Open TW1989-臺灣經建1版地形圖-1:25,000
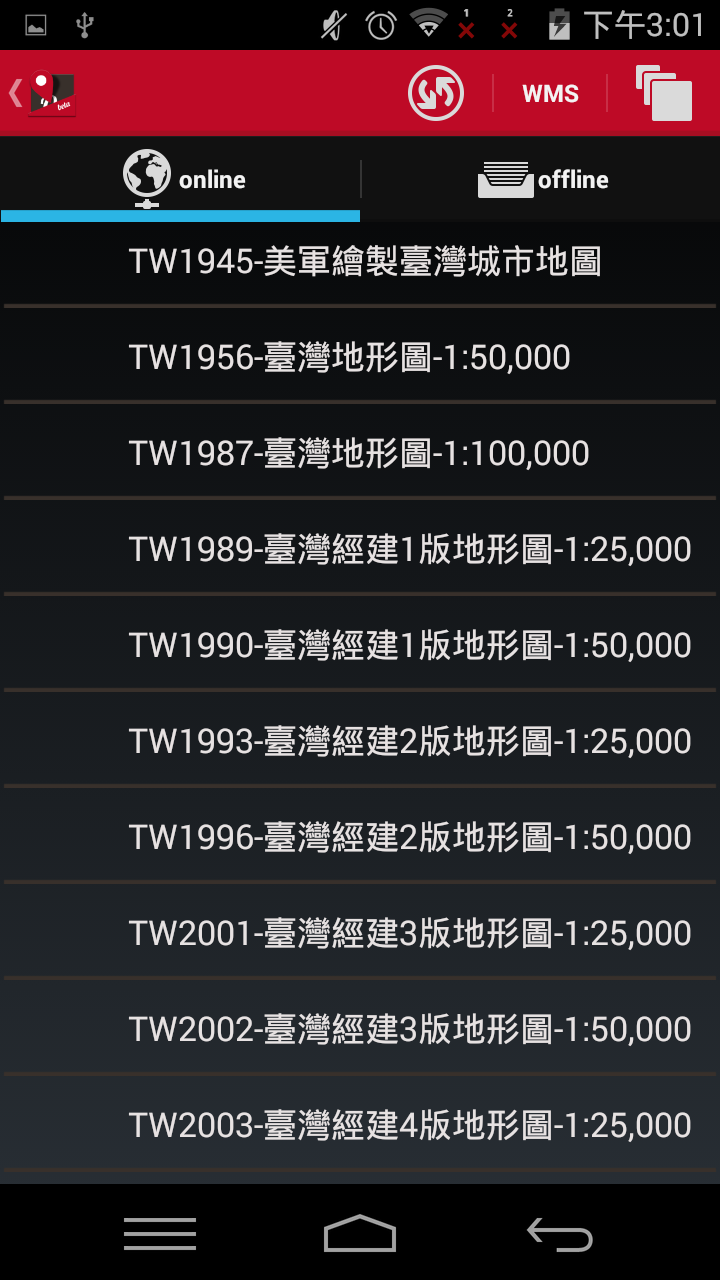 click(x=360, y=549)
